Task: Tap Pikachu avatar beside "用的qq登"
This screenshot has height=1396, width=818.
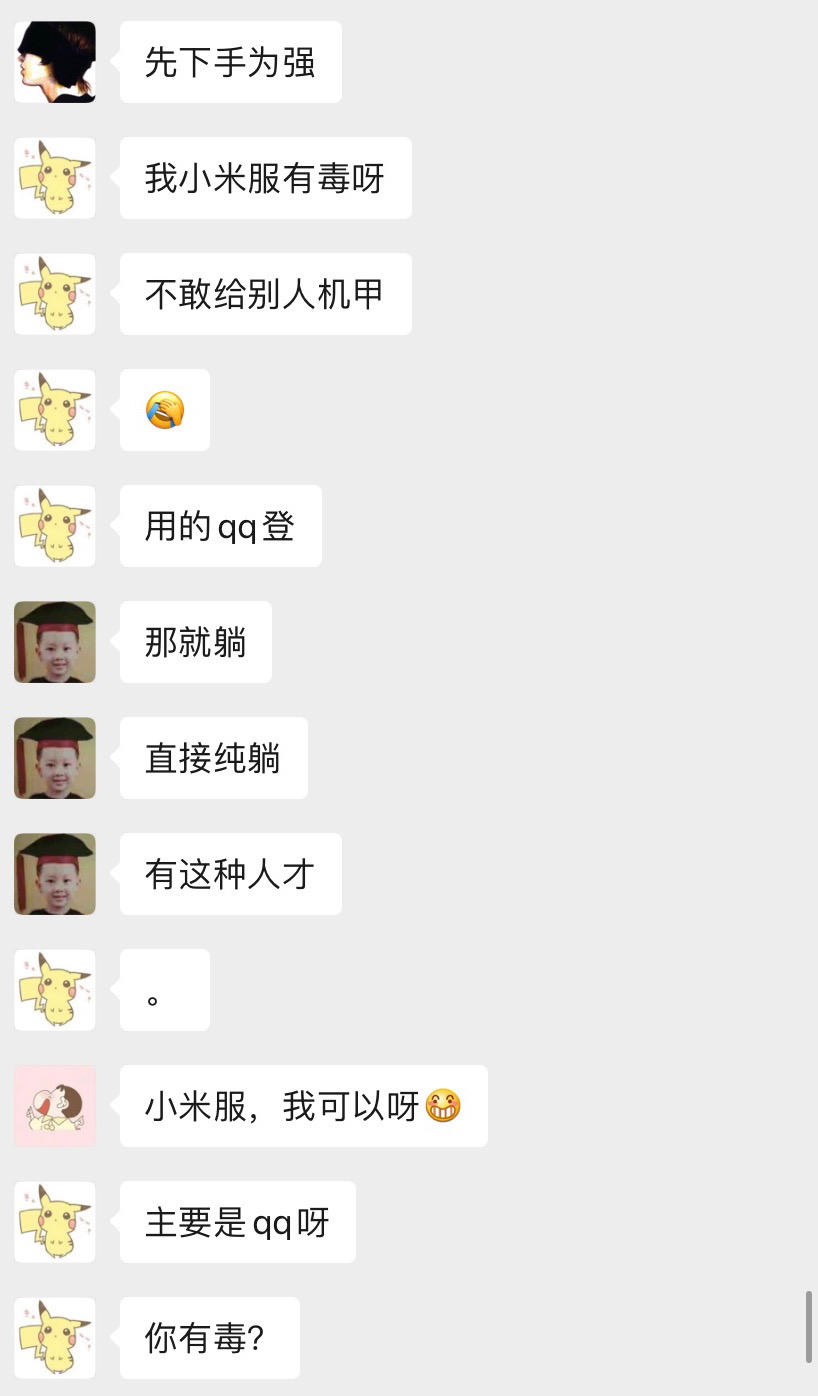Action: (55, 526)
